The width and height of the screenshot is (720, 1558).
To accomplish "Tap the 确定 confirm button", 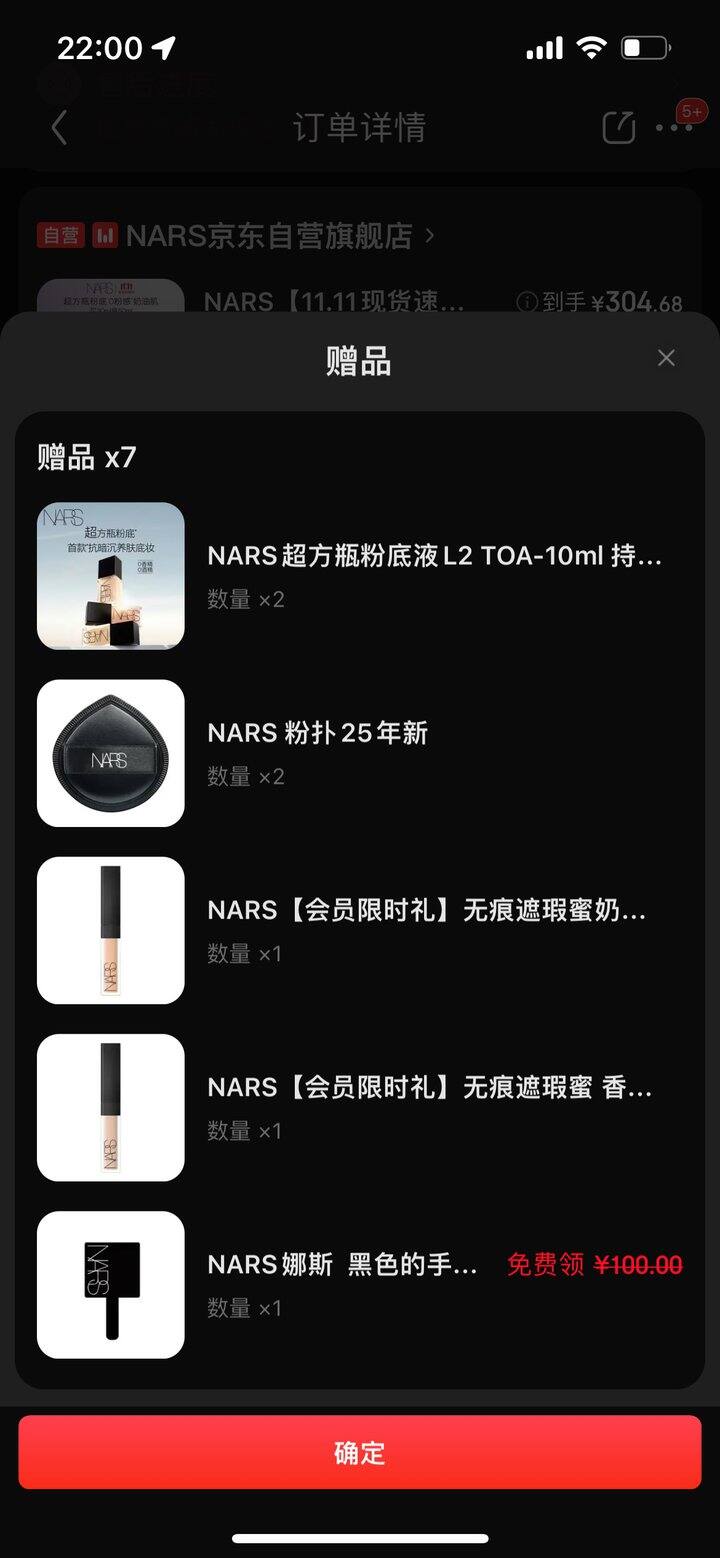I will click(x=360, y=1453).
